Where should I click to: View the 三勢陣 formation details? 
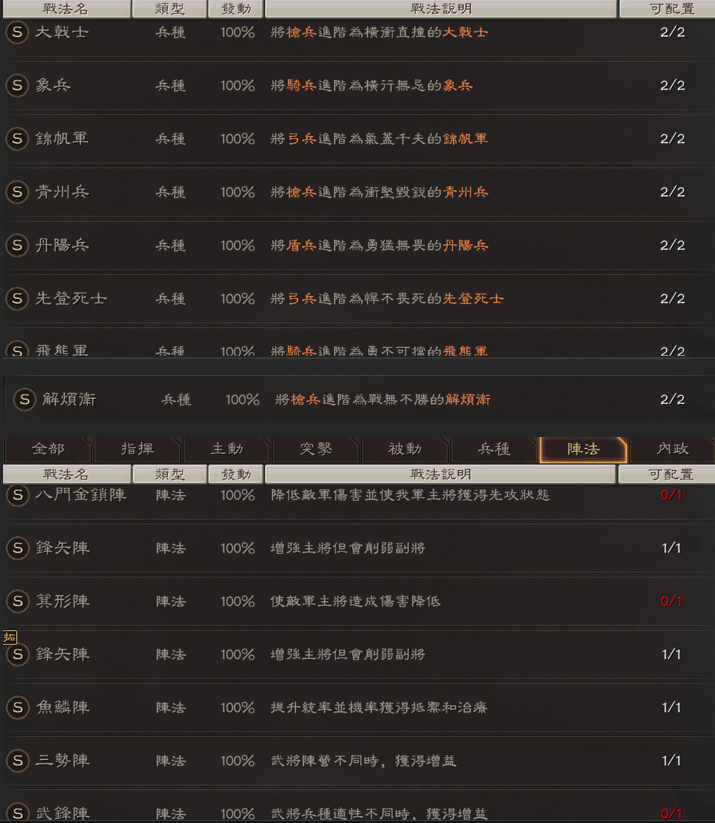tap(358, 761)
